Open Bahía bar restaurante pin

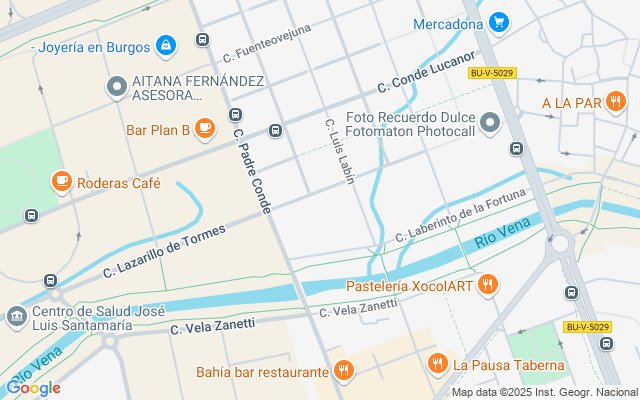click(x=343, y=372)
